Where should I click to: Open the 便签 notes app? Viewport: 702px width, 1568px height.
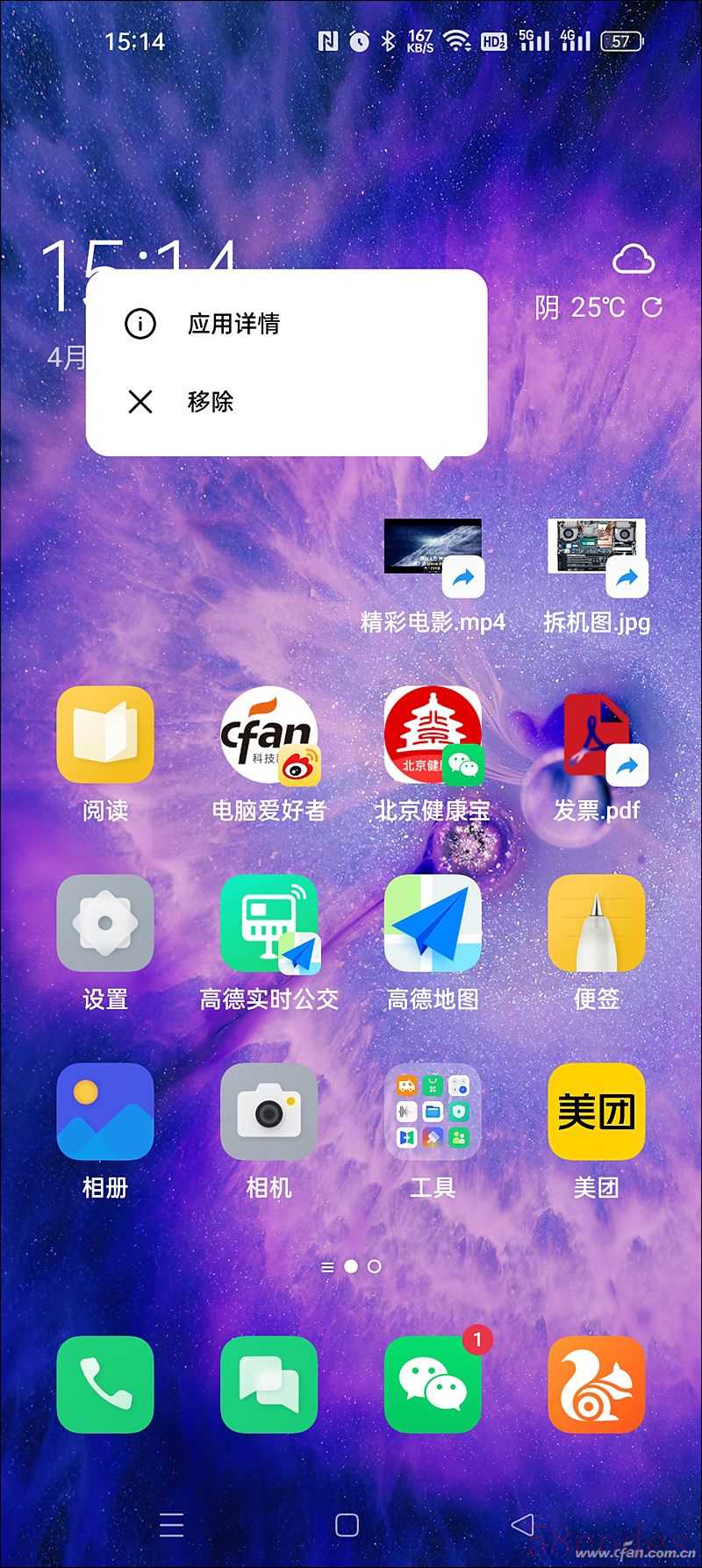(597, 923)
